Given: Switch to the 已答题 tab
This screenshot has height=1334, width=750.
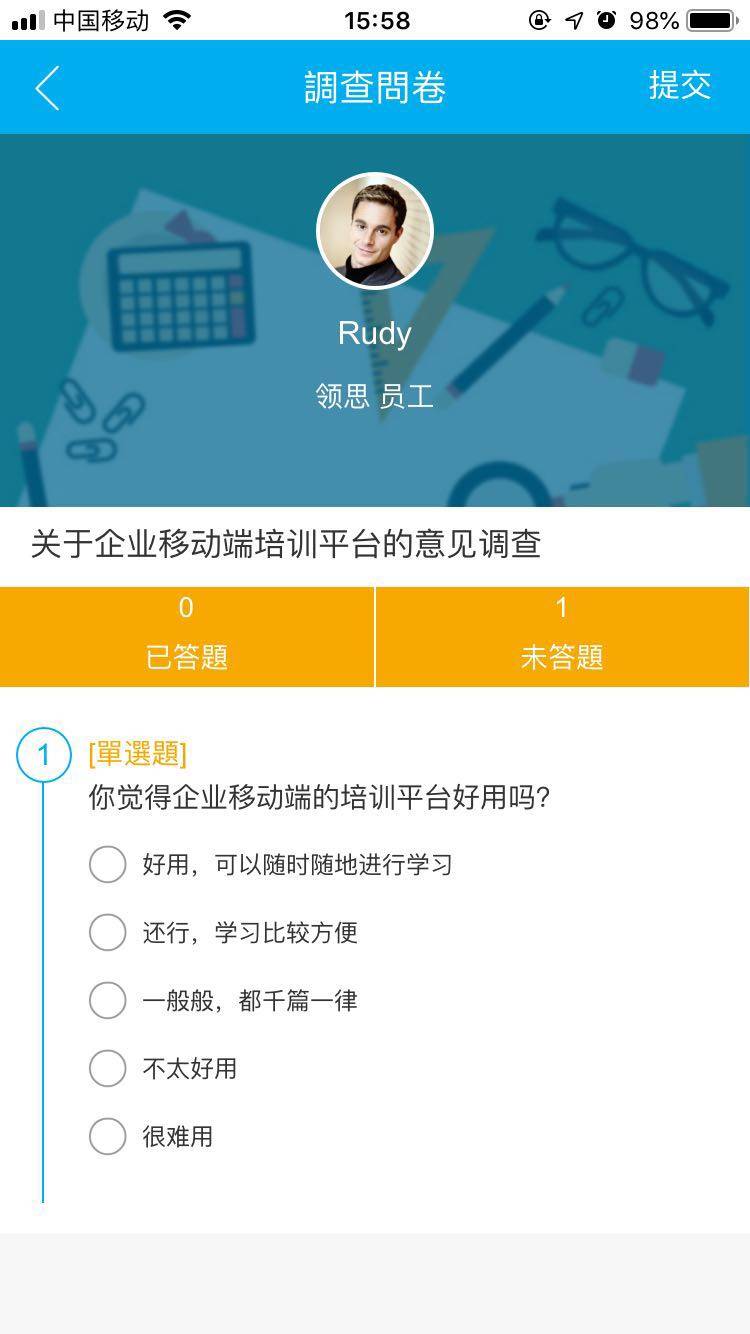Looking at the screenshot, I should 187,636.
